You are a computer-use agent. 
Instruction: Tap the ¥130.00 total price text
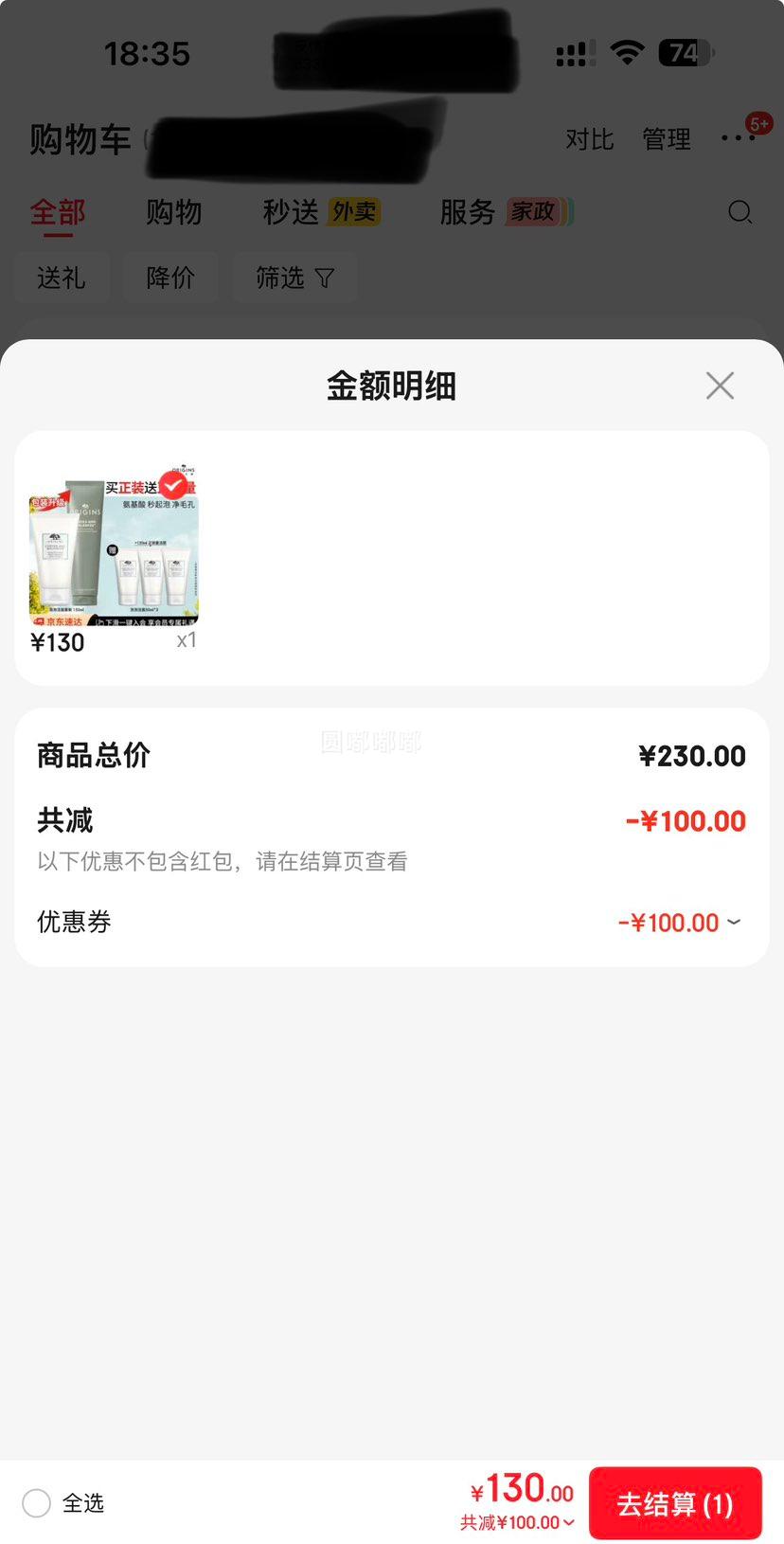tap(519, 1490)
